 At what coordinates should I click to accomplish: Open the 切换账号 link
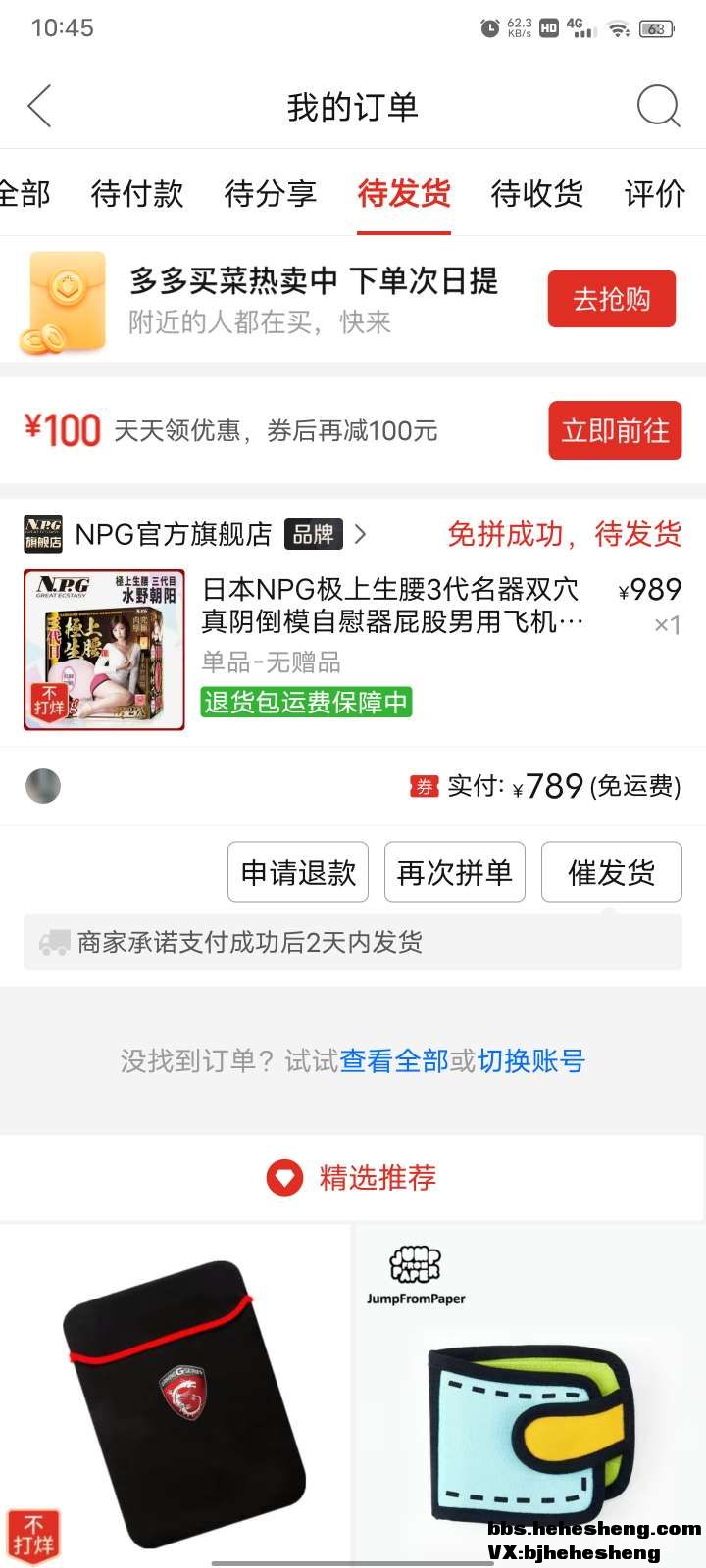(x=530, y=1060)
